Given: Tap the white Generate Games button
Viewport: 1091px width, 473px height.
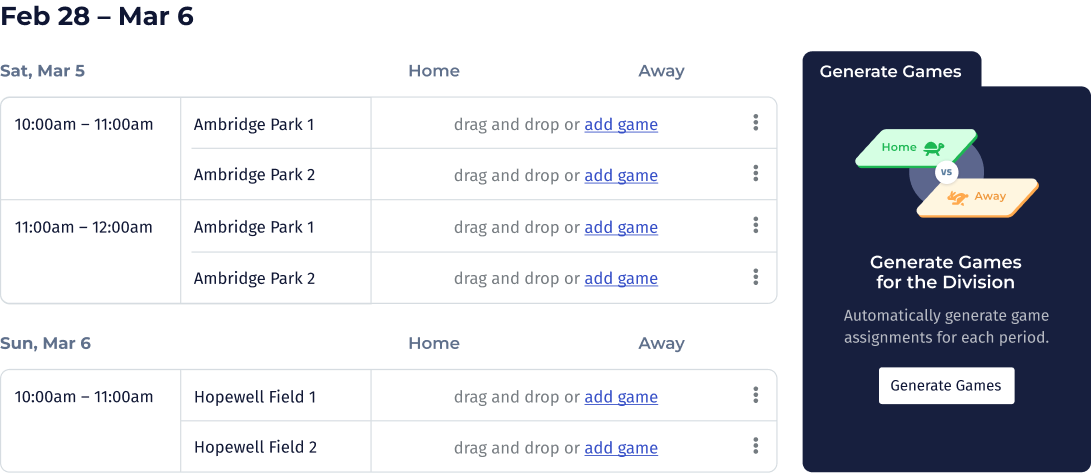Looking at the screenshot, I should [x=946, y=386].
